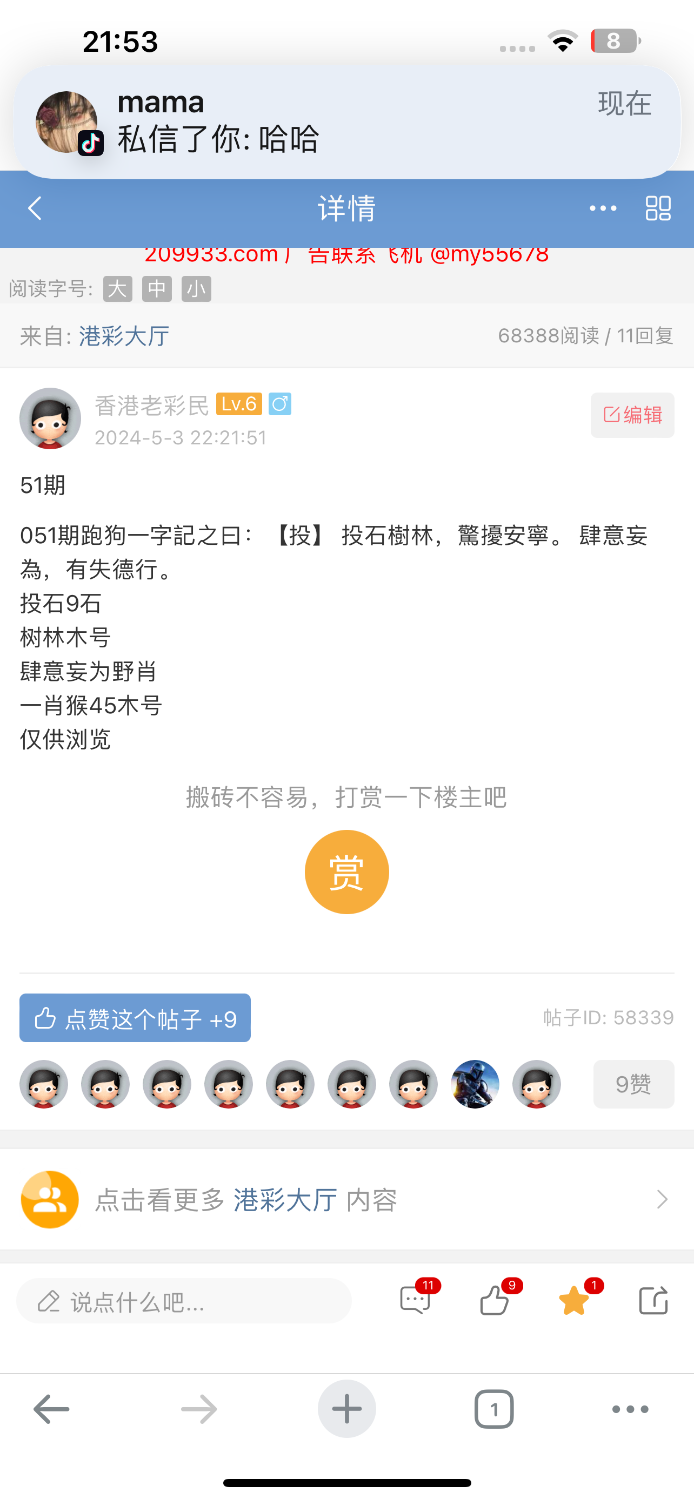This screenshot has width=694, height=1500.
Task: Tap the thumbs-up icon in bottom bar
Action: tap(495, 1300)
